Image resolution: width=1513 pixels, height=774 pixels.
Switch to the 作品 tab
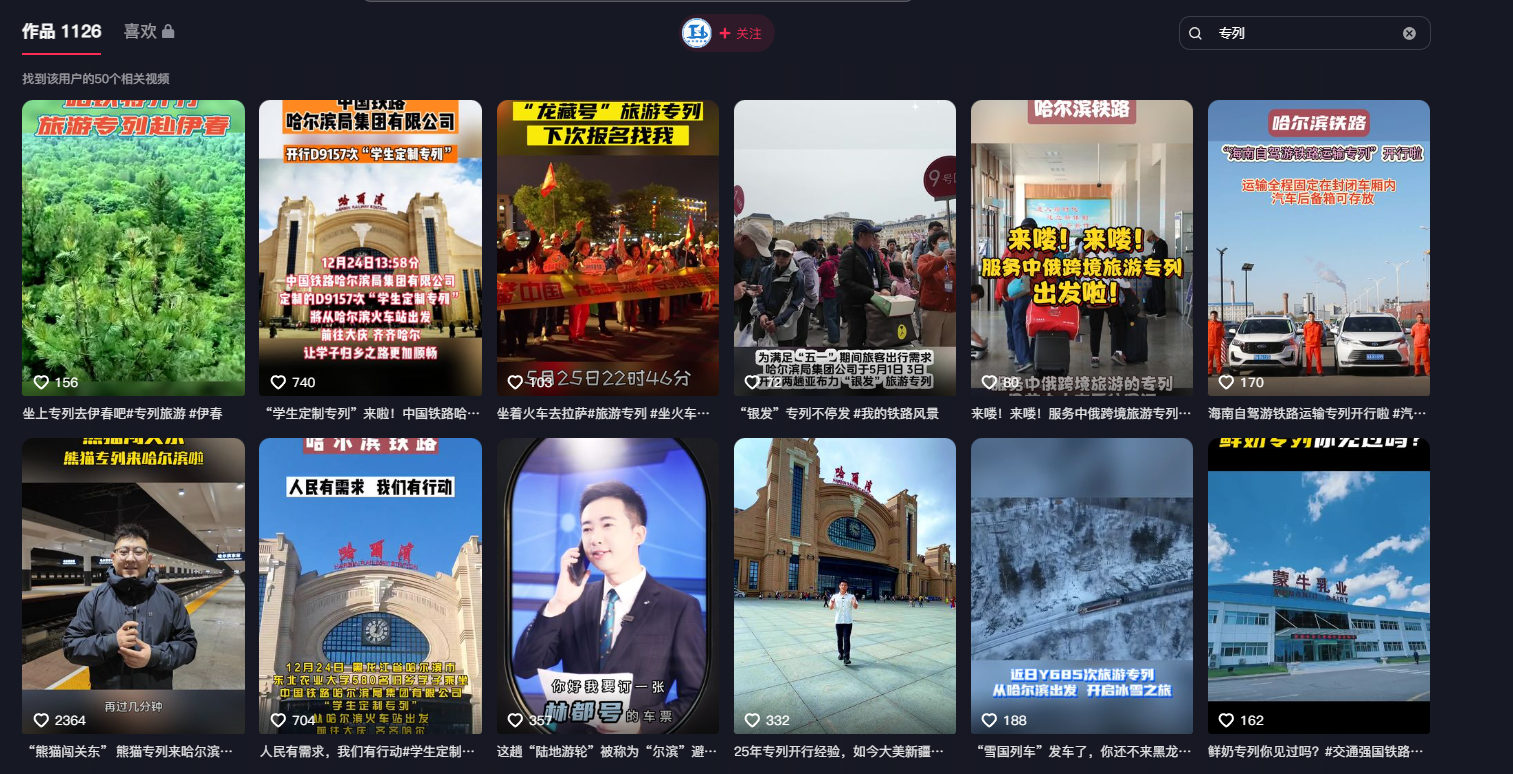click(x=61, y=32)
